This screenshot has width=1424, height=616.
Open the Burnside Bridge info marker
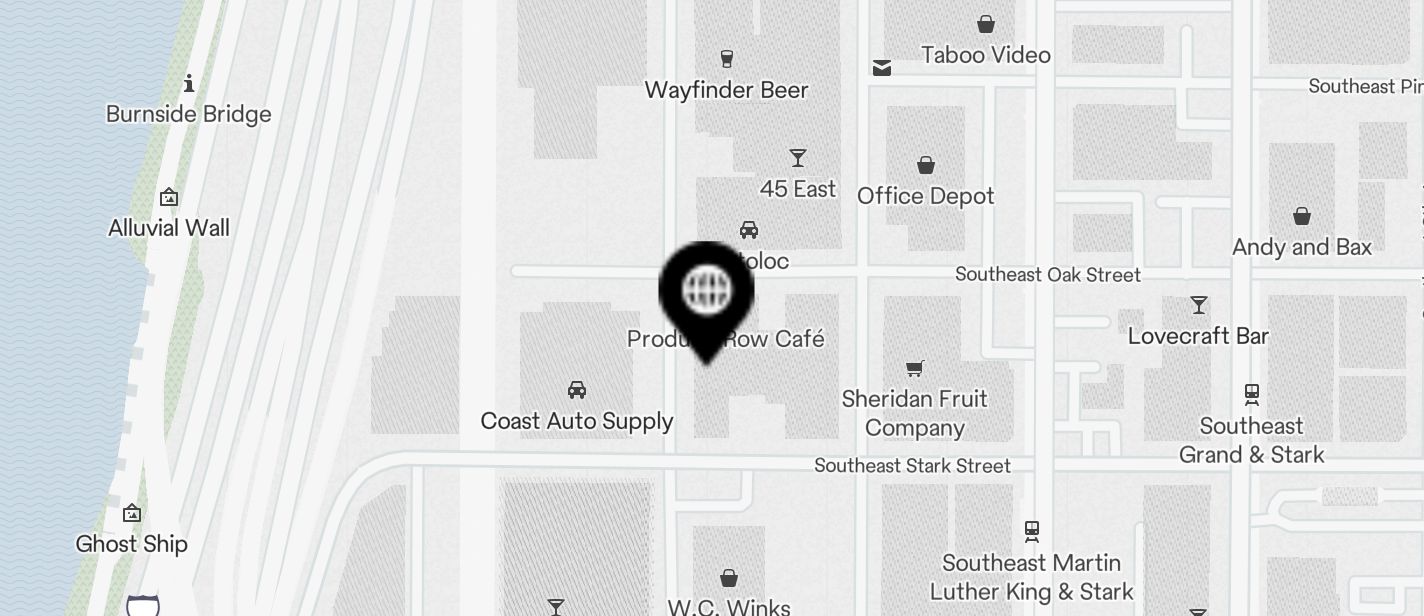(x=189, y=84)
